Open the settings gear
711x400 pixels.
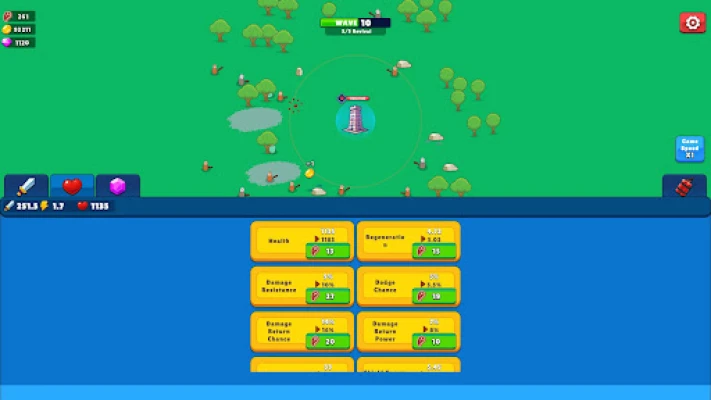(691, 22)
